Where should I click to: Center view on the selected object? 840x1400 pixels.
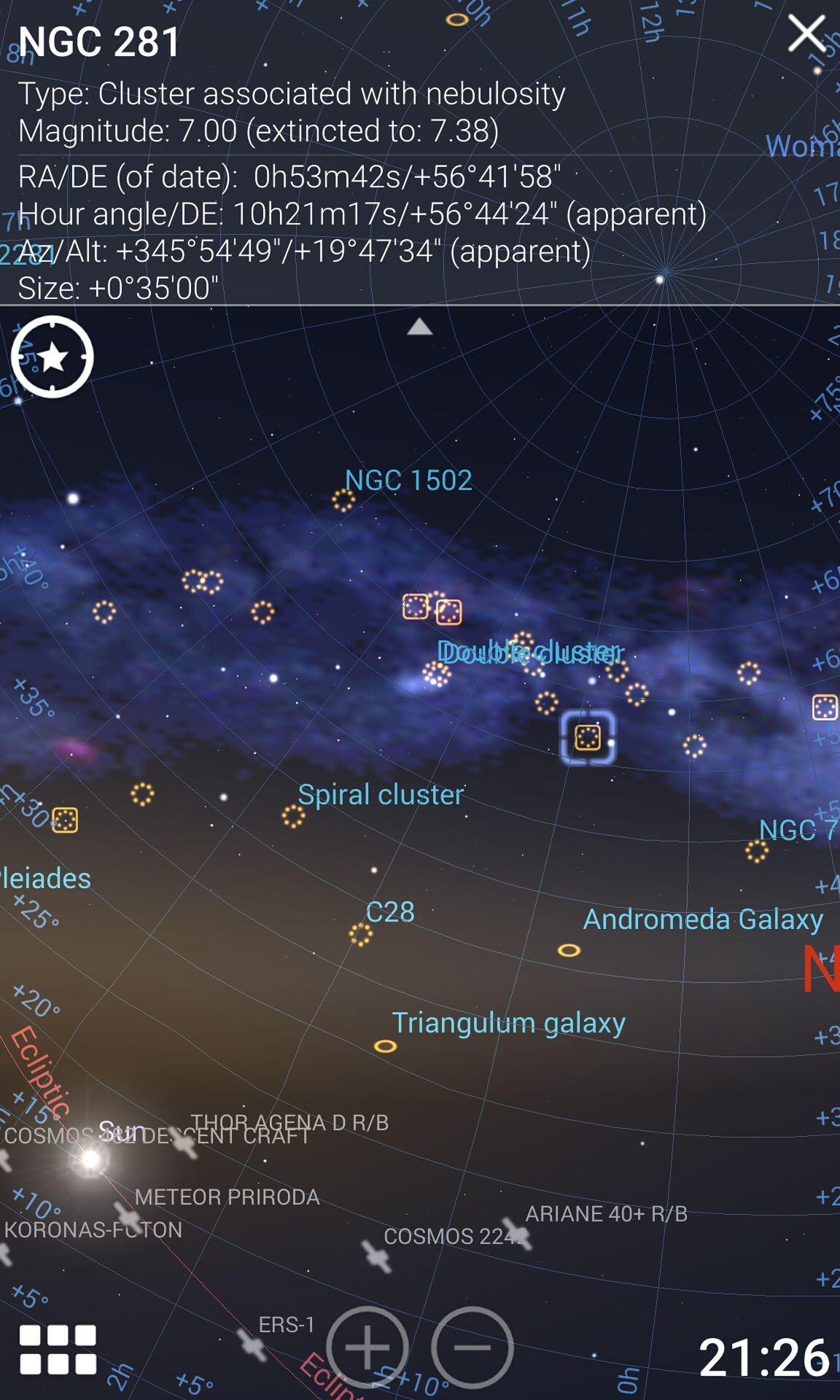click(x=52, y=357)
